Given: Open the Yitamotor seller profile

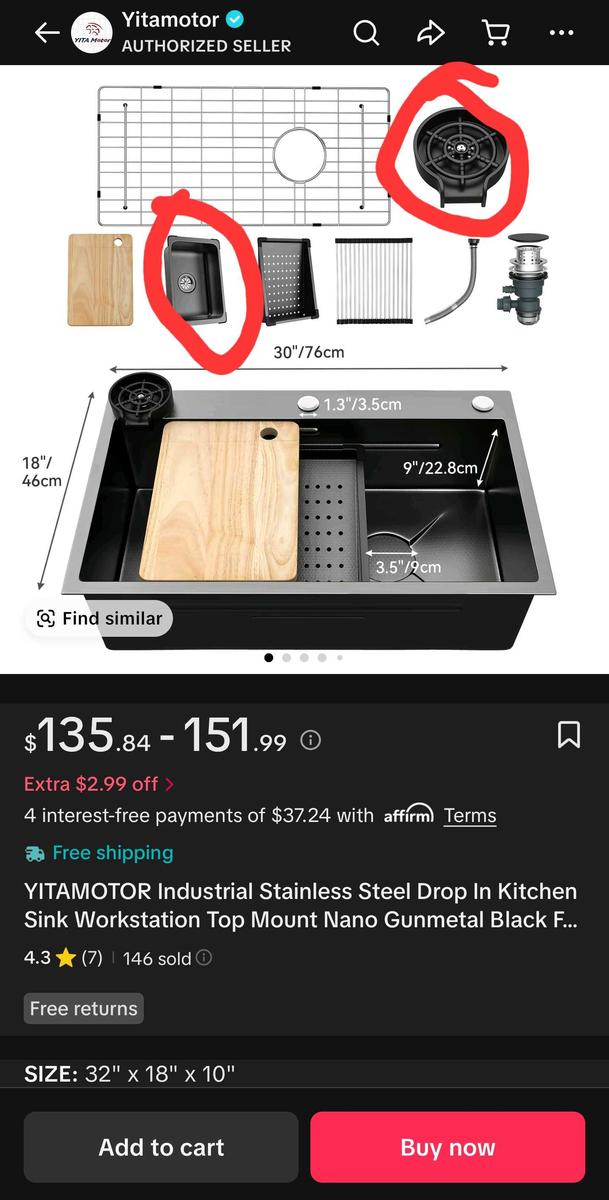Looking at the screenshot, I should 181,33.
